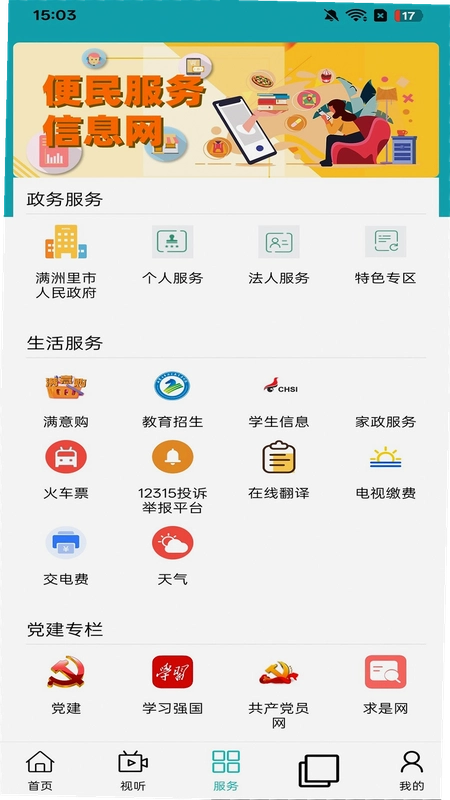Check the 天气 forecast

172,557
